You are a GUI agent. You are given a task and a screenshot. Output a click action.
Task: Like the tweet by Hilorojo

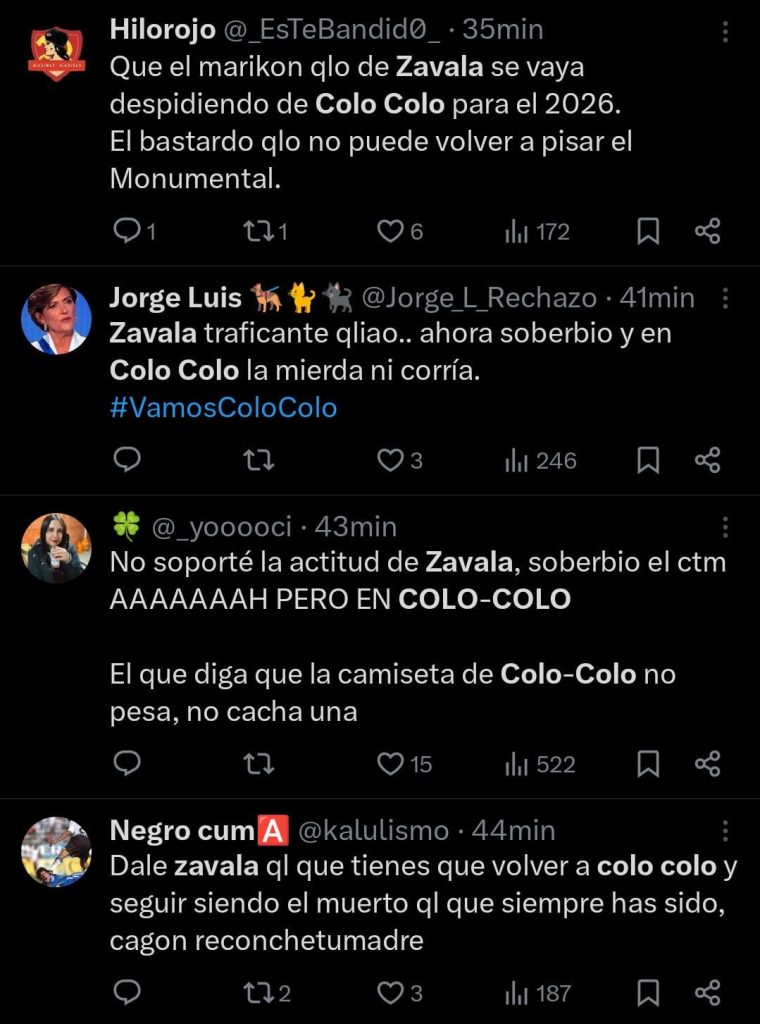[x=389, y=232]
